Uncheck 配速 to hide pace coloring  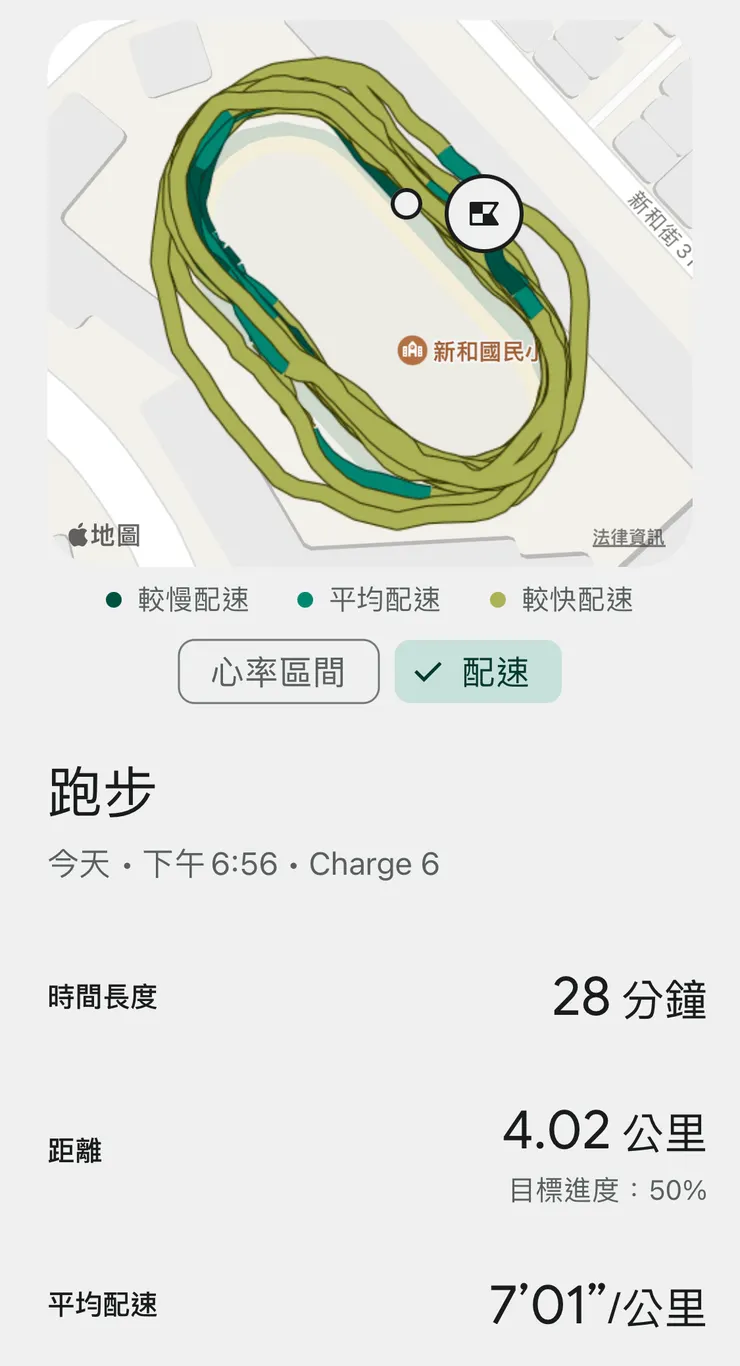point(477,672)
